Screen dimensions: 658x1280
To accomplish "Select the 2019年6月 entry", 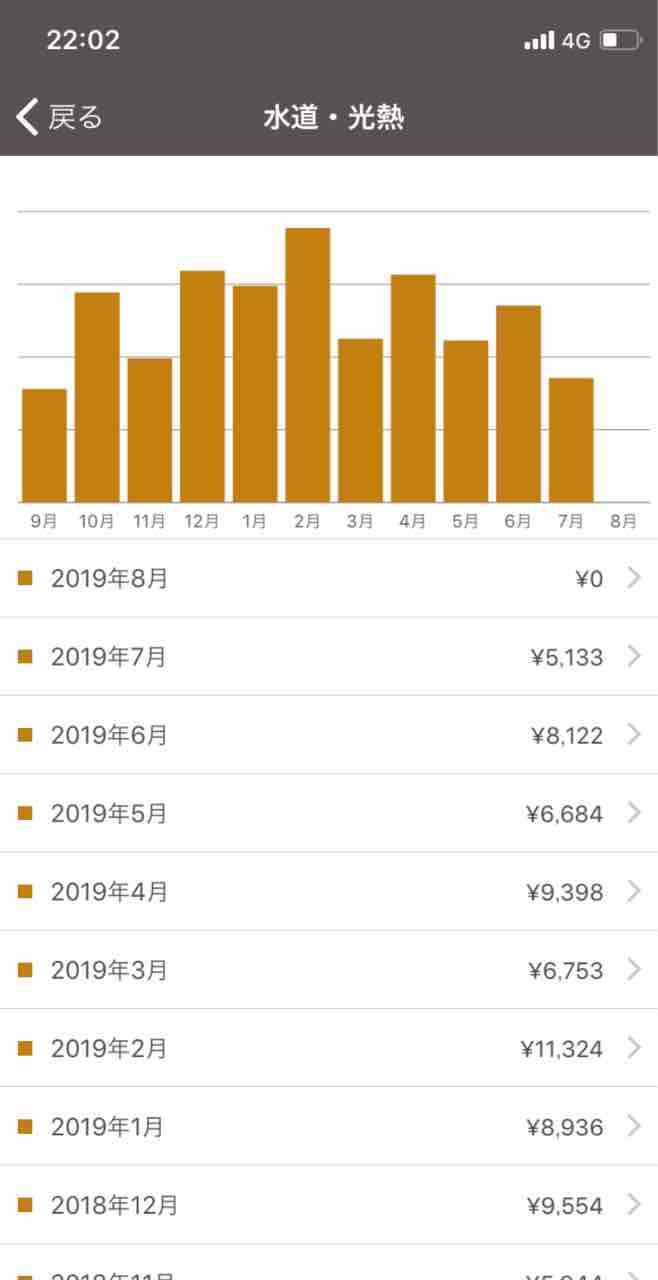I will coord(328,735).
